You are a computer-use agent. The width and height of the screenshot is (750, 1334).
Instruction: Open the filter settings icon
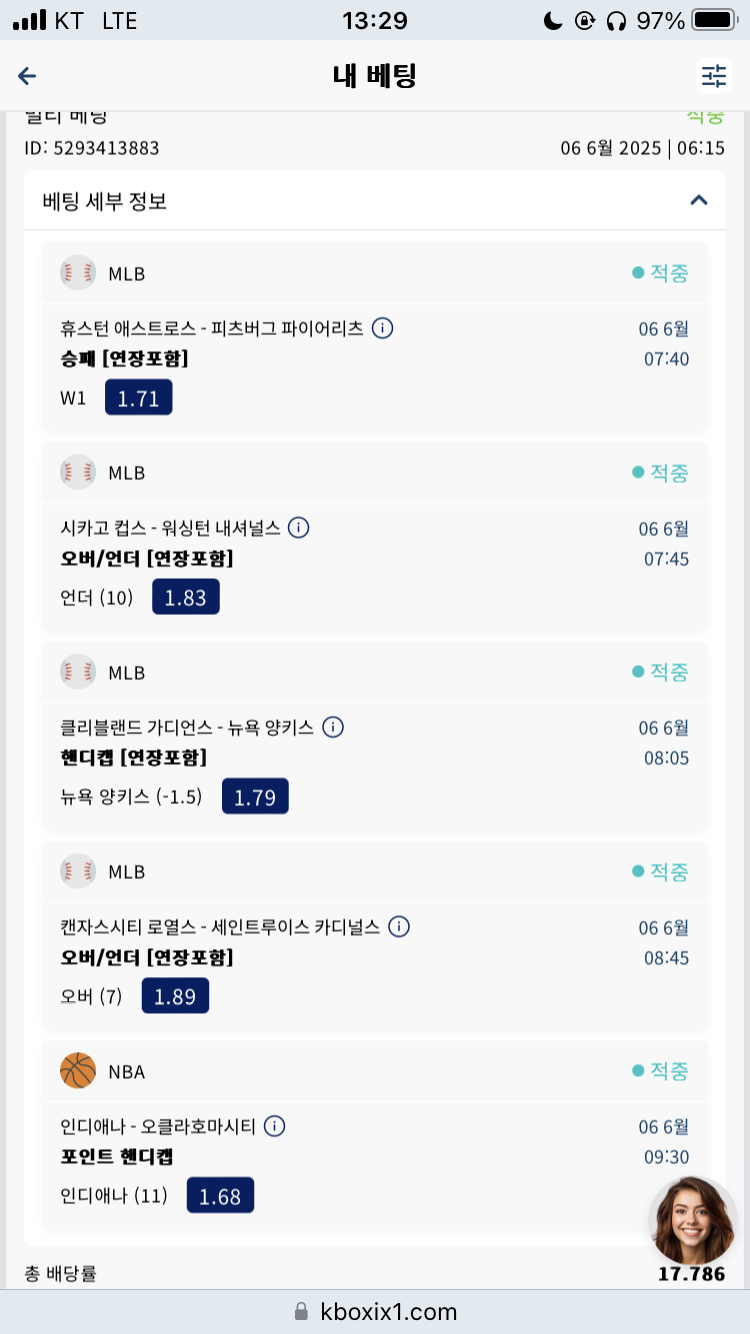714,76
